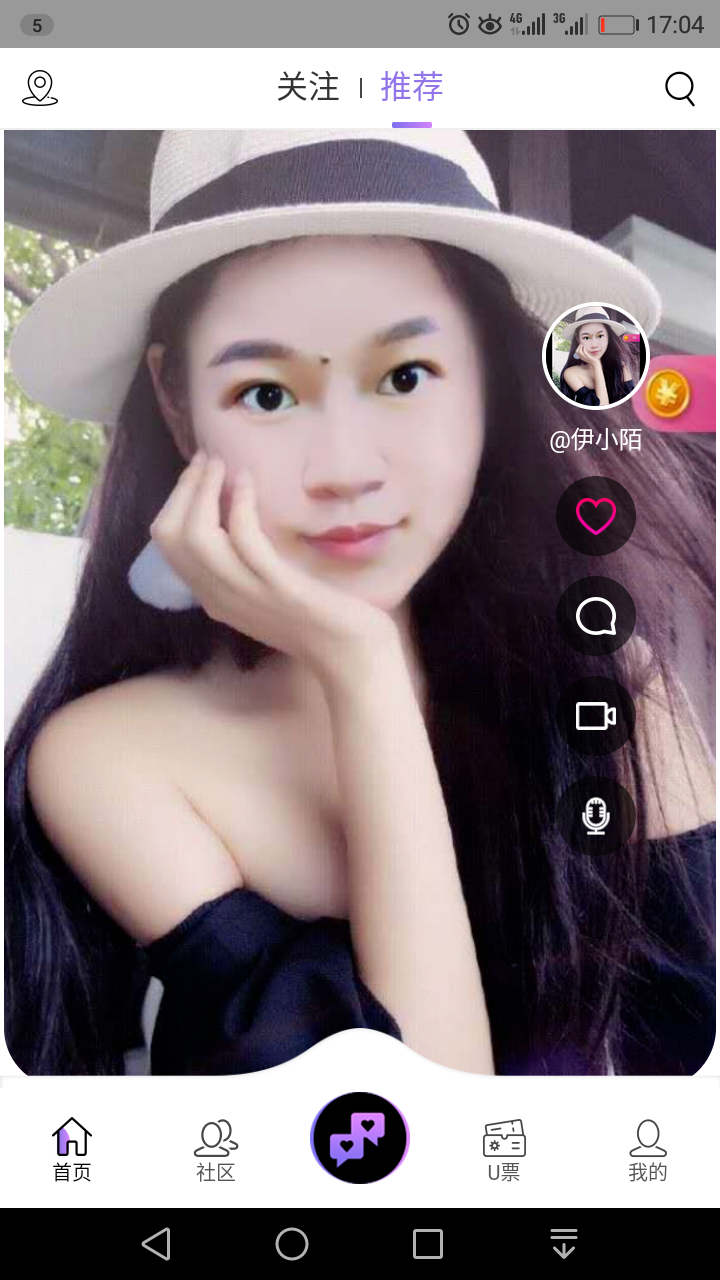The height and width of the screenshot is (1280, 720).
Task: Open the location pin icon
Action: [x=40, y=88]
